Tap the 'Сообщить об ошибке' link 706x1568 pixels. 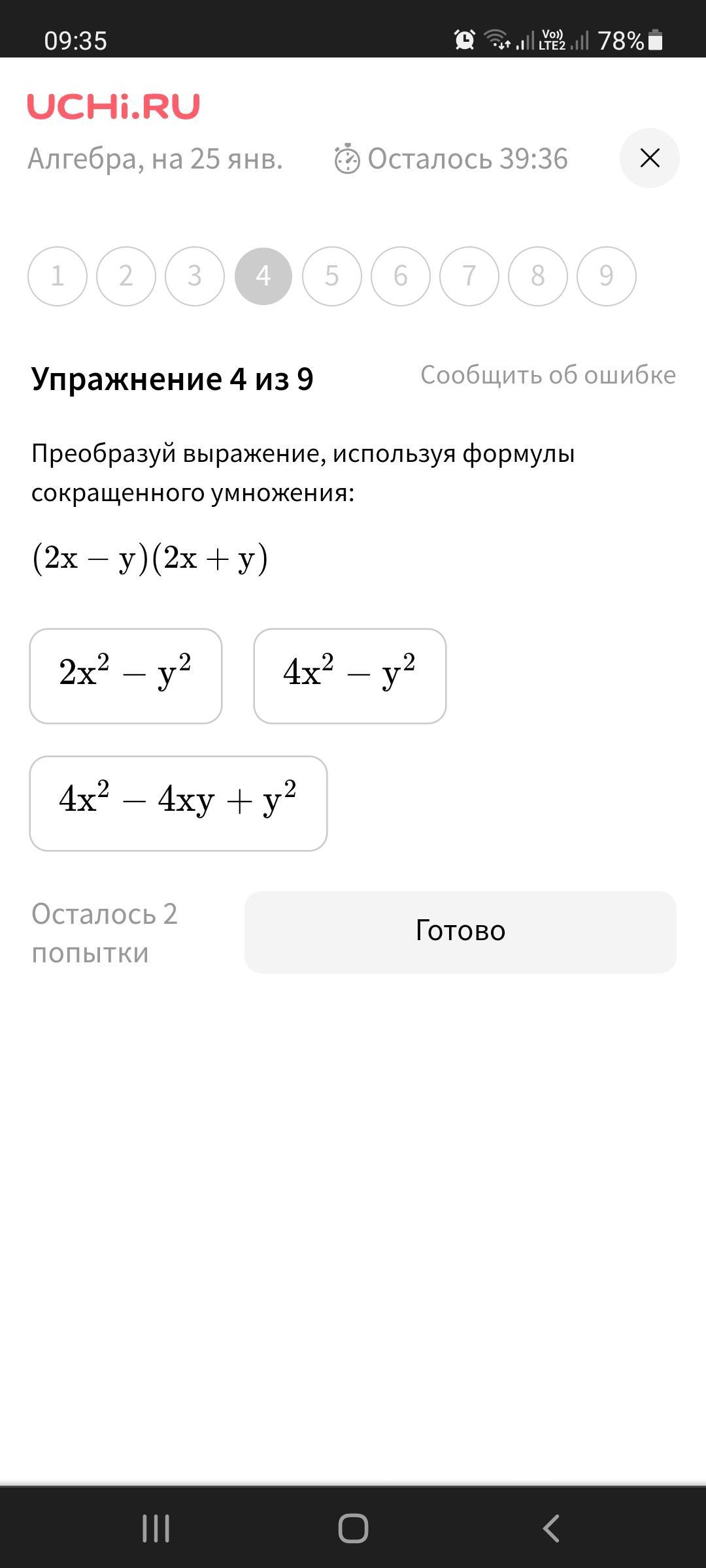(548, 375)
